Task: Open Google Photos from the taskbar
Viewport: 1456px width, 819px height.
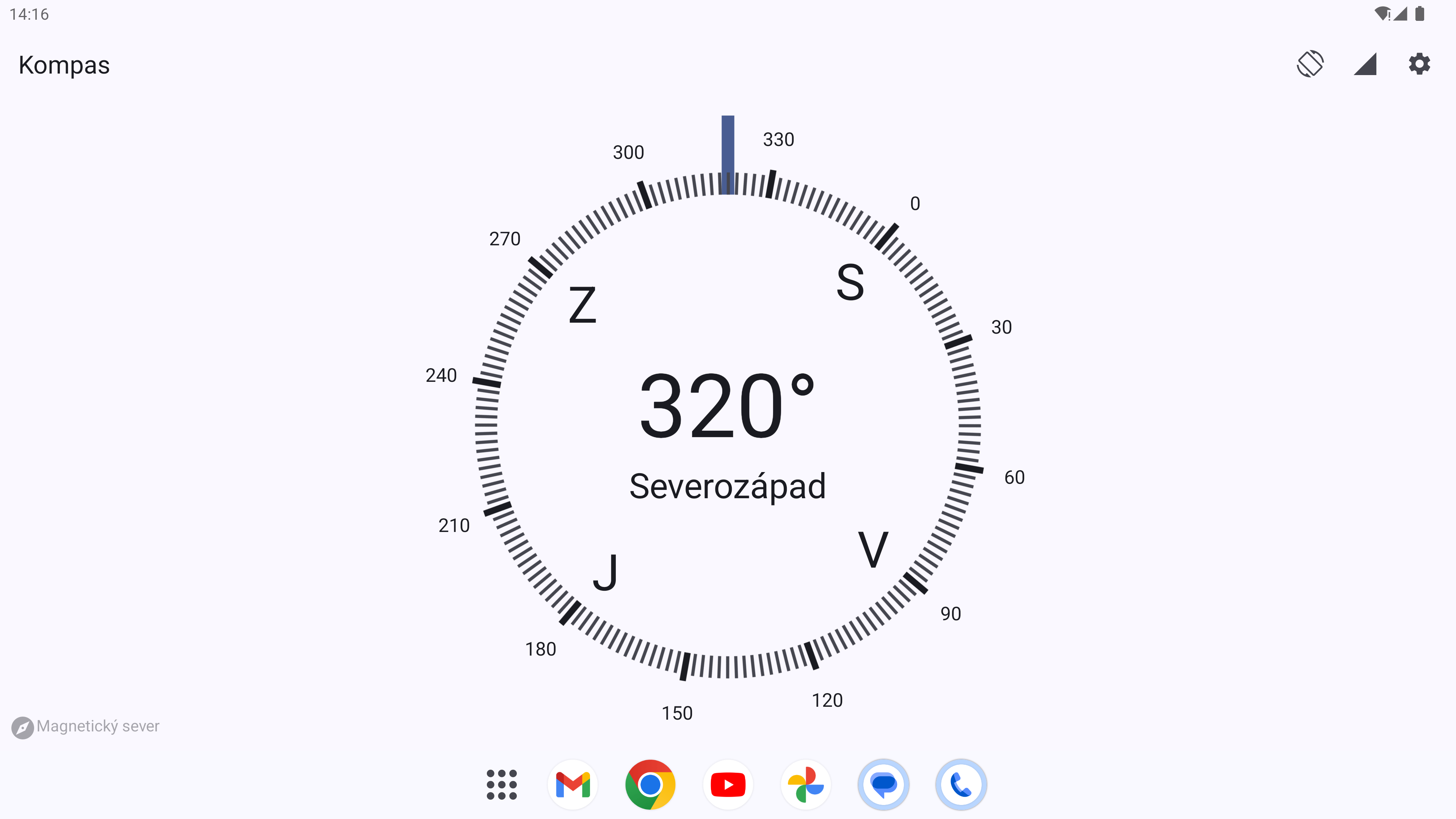Action: point(805,784)
